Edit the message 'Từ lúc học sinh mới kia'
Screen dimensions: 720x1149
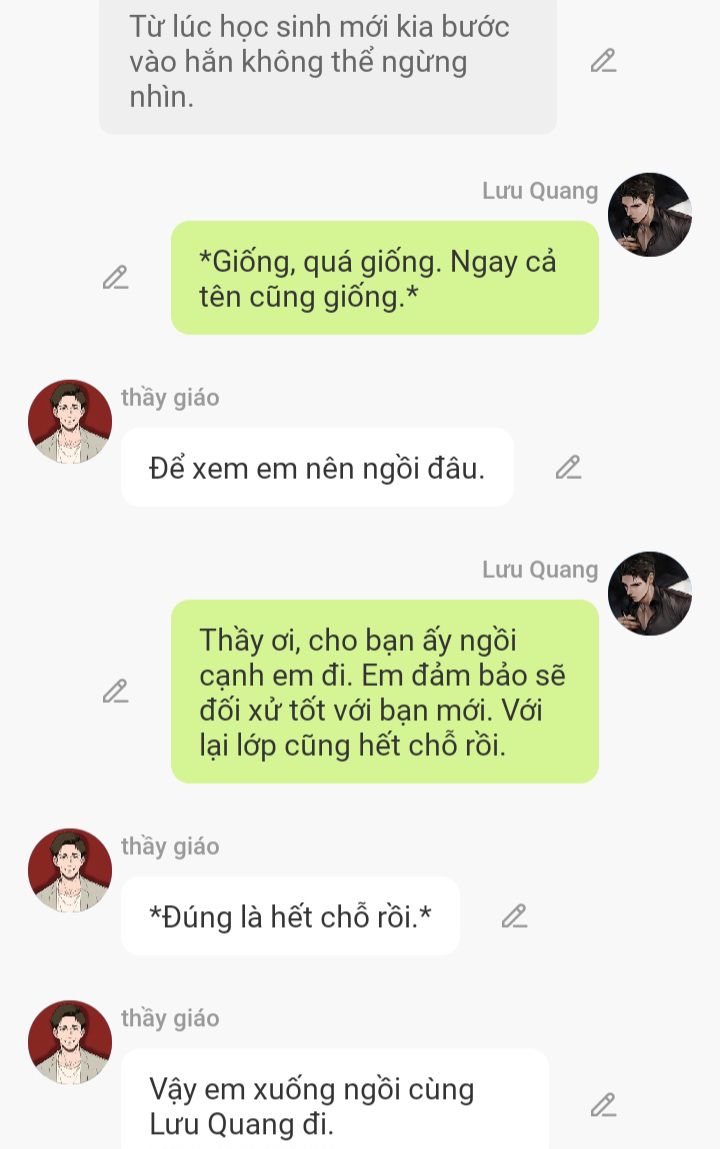pos(602,61)
